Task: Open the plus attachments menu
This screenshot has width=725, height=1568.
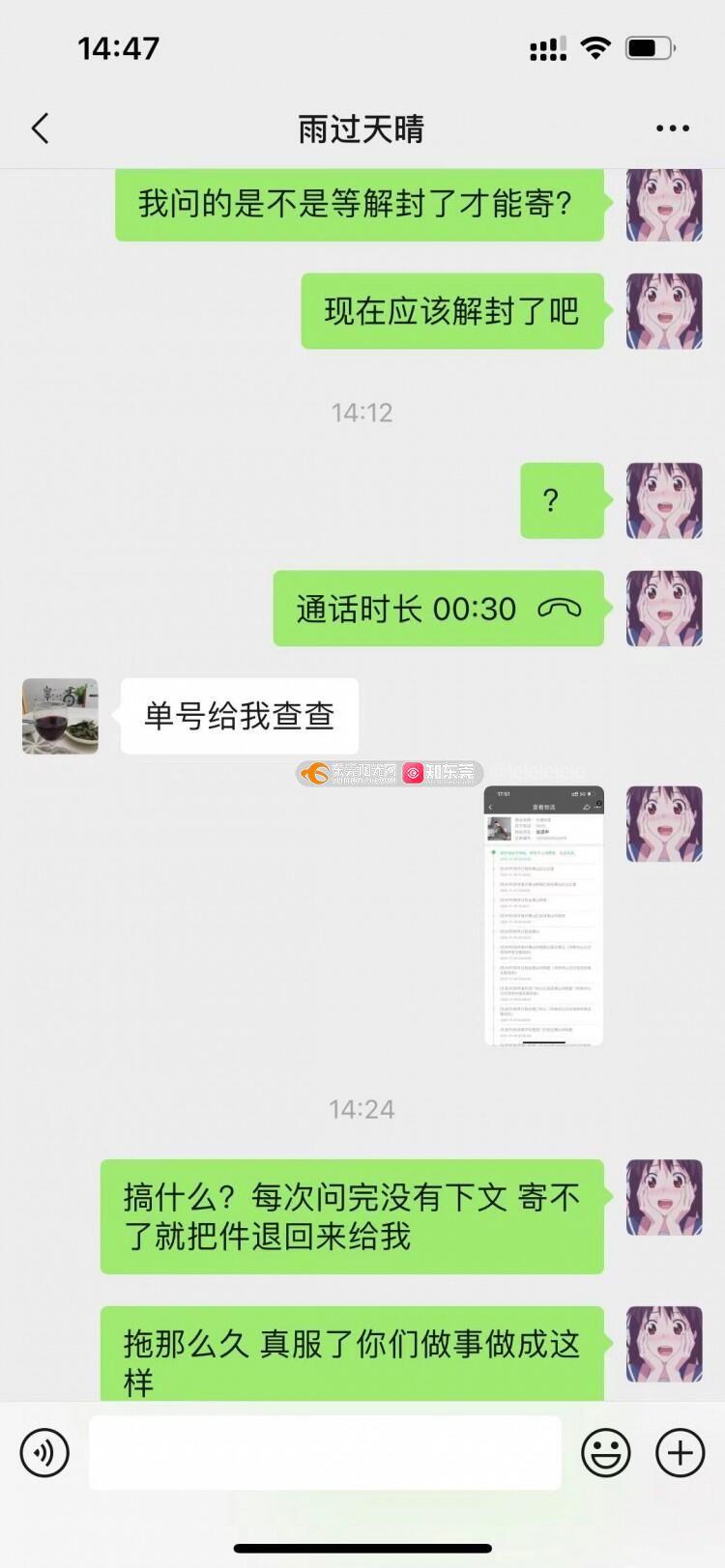Action: [680, 1452]
